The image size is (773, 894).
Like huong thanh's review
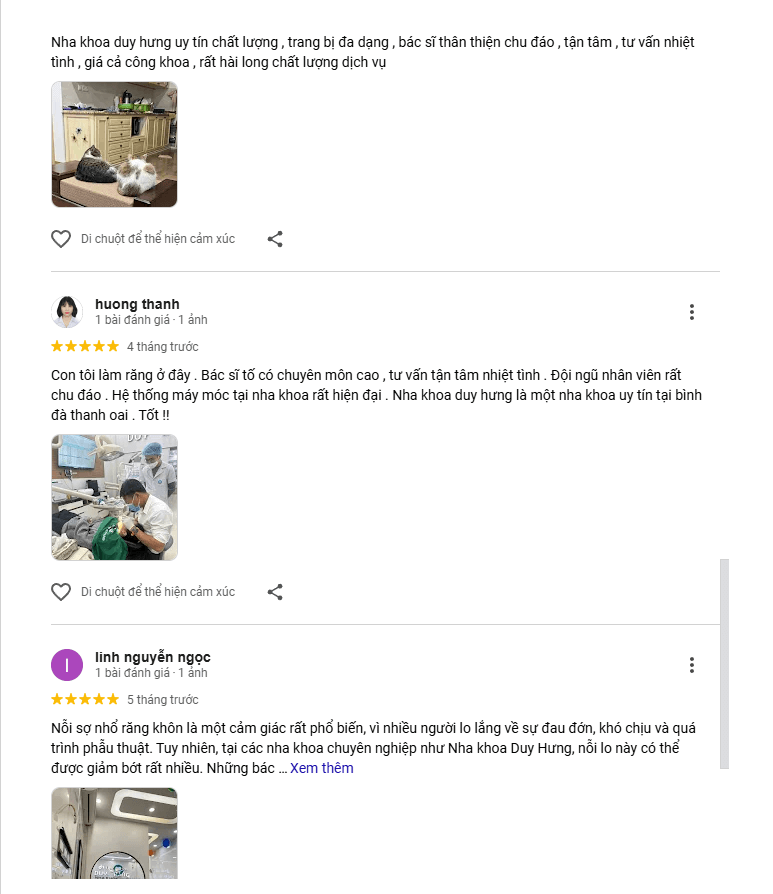click(61, 592)
